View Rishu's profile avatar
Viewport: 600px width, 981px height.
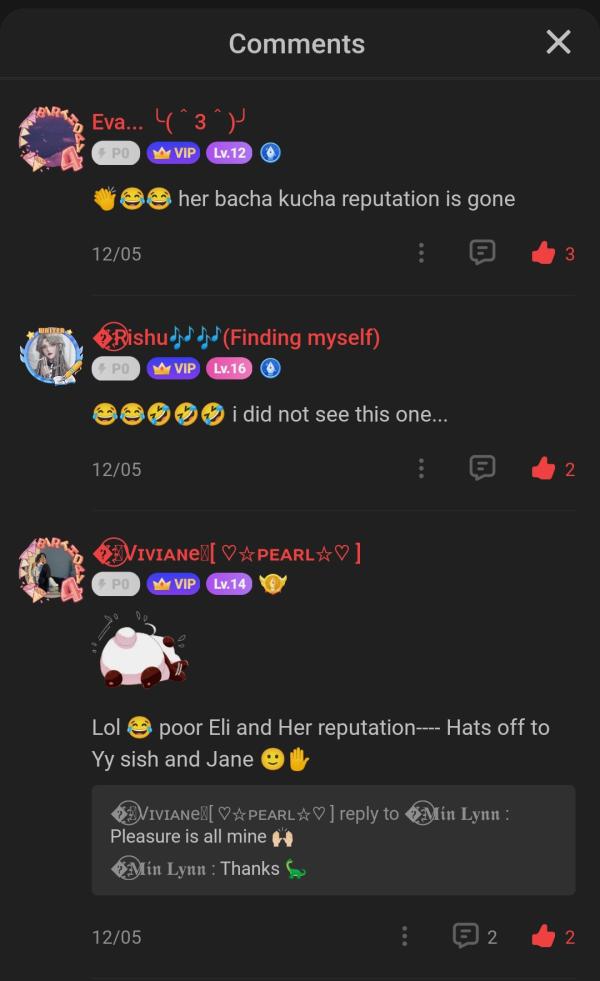pos(50,354)
